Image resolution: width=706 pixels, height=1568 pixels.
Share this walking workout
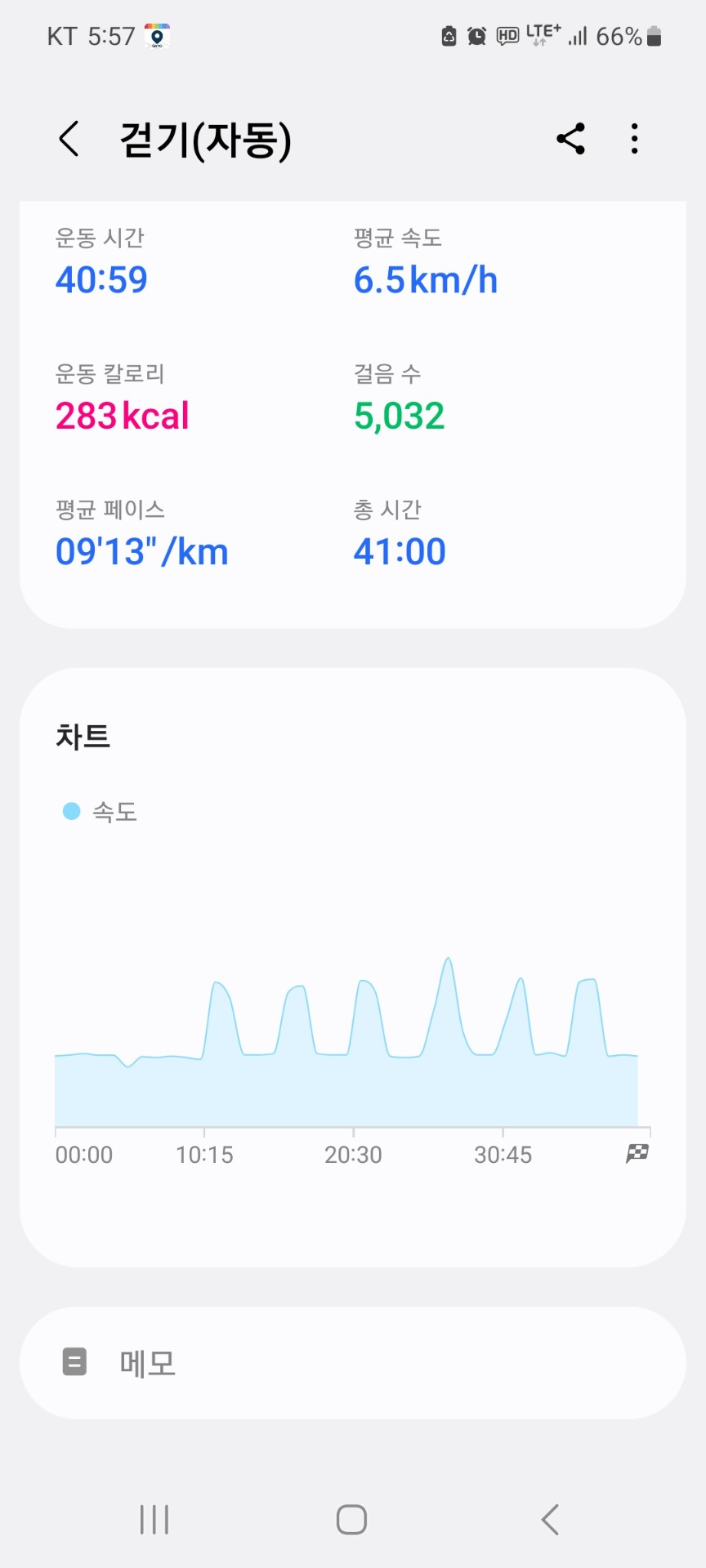570,139
